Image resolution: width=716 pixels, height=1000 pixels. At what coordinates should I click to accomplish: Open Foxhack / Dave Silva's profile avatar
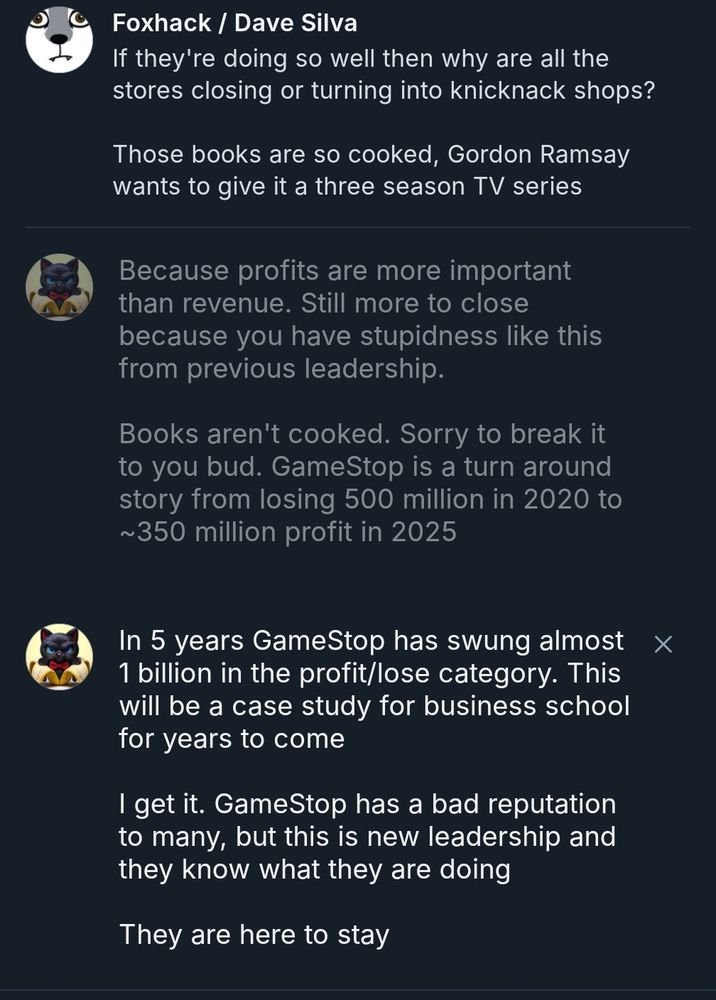click(x=59, y=40)
